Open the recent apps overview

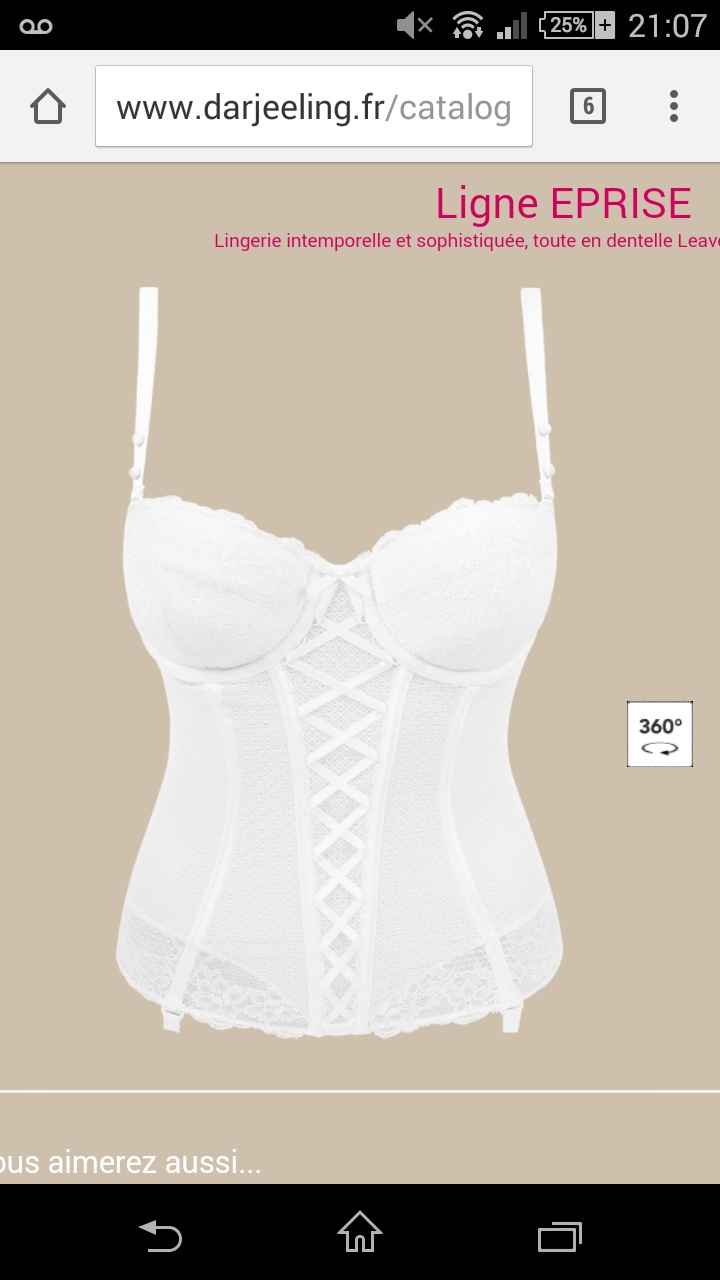pyautogui.click(x=560, y=1236)
